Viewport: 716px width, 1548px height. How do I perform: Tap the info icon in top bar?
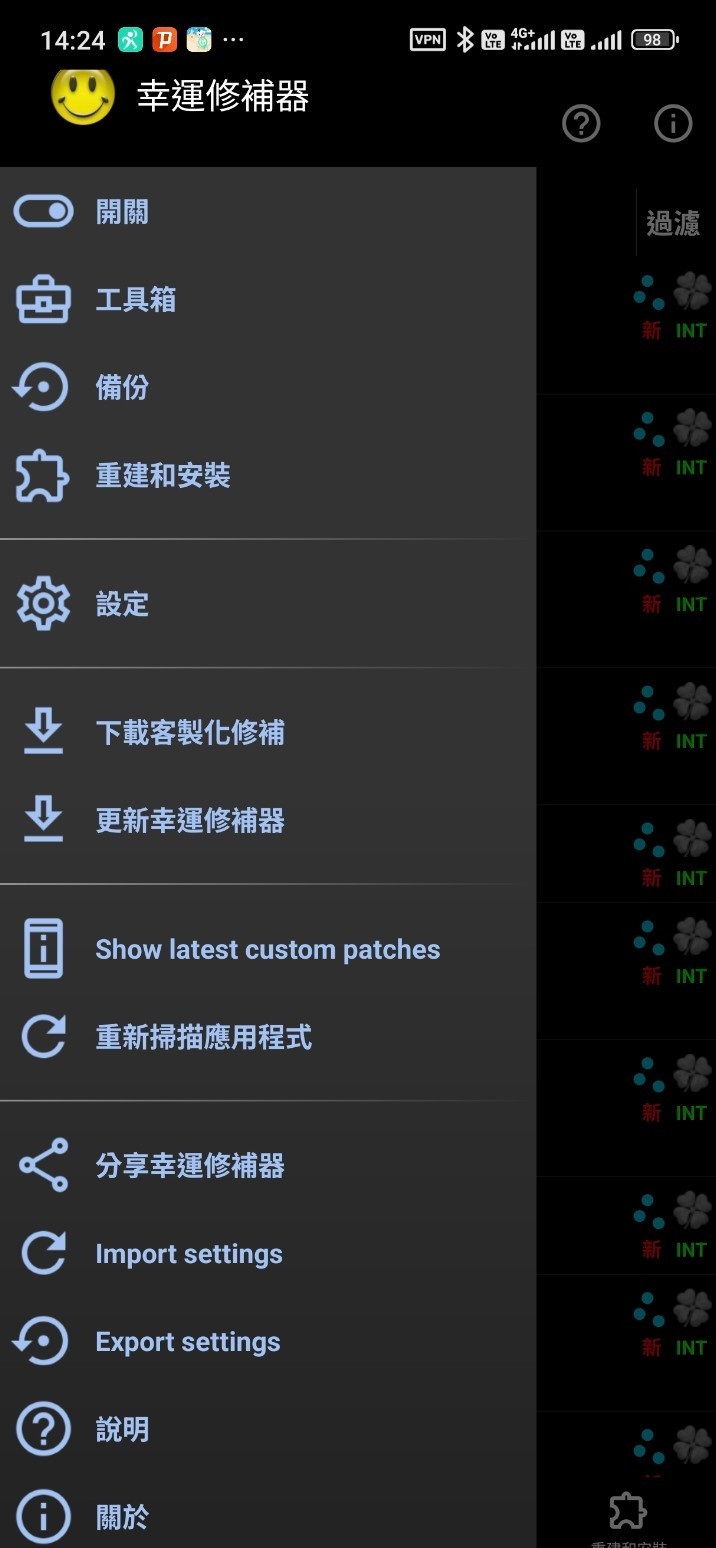673,124
